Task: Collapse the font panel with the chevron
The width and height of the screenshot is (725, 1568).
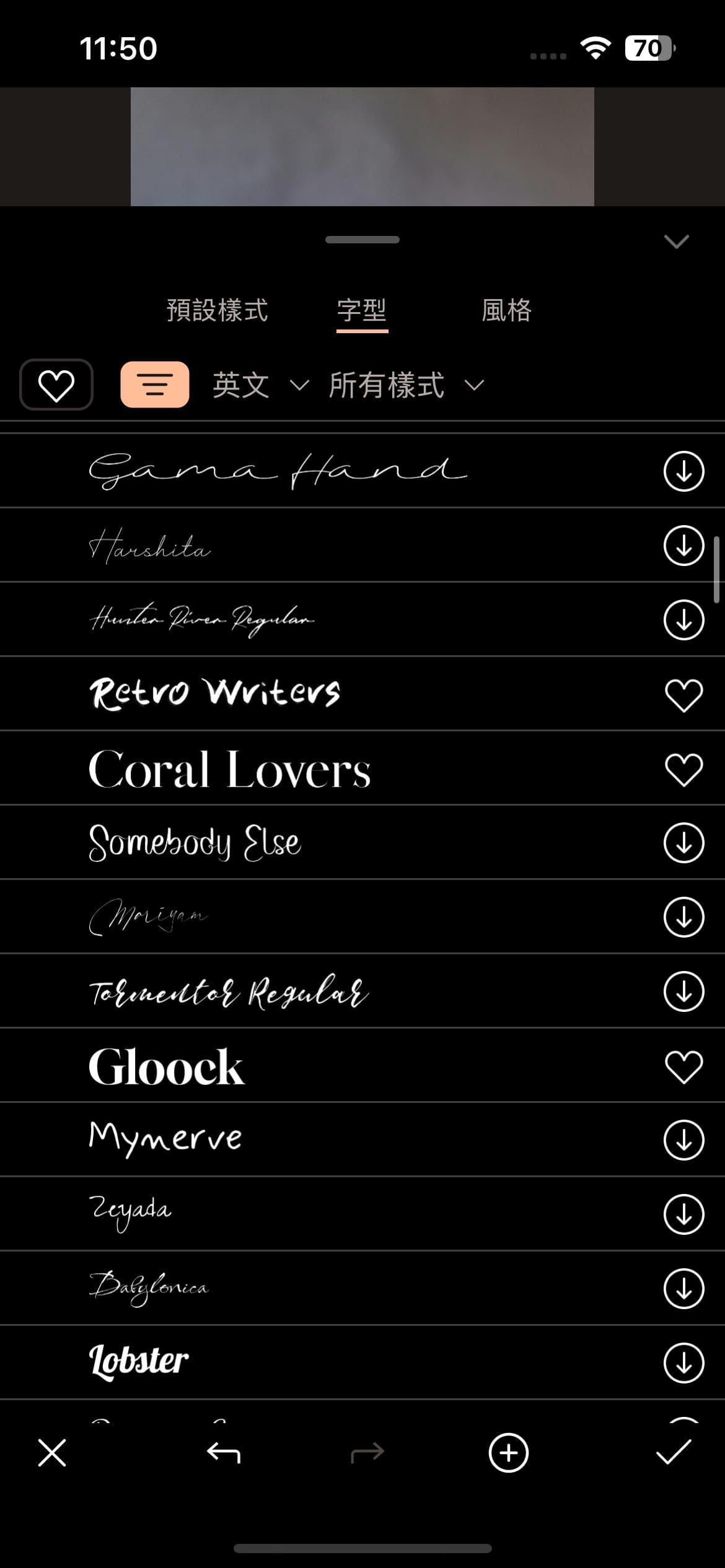Action: (x=676, y=241)
